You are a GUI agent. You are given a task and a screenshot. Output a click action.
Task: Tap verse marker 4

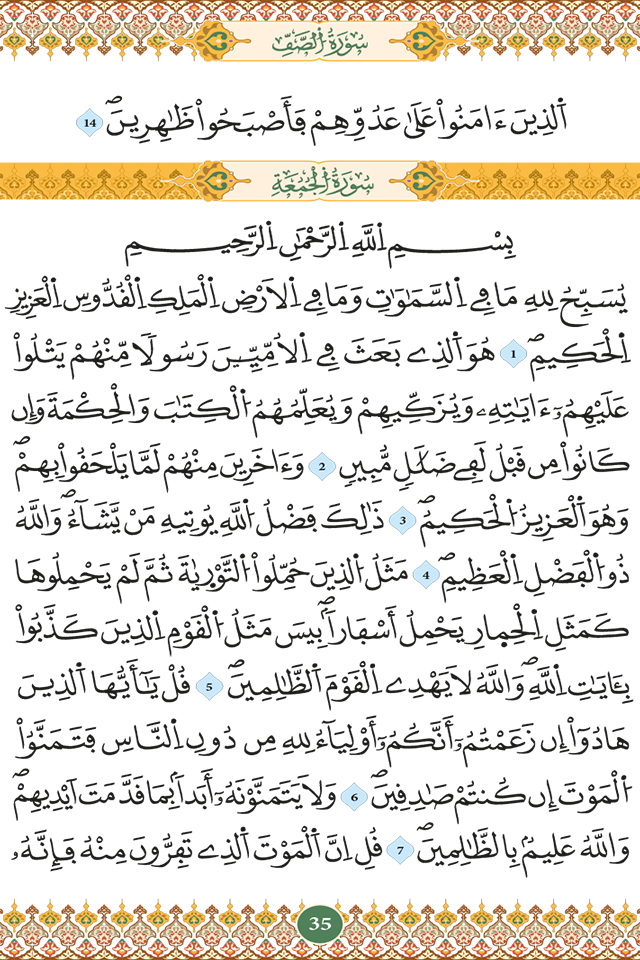click(426, 575)
